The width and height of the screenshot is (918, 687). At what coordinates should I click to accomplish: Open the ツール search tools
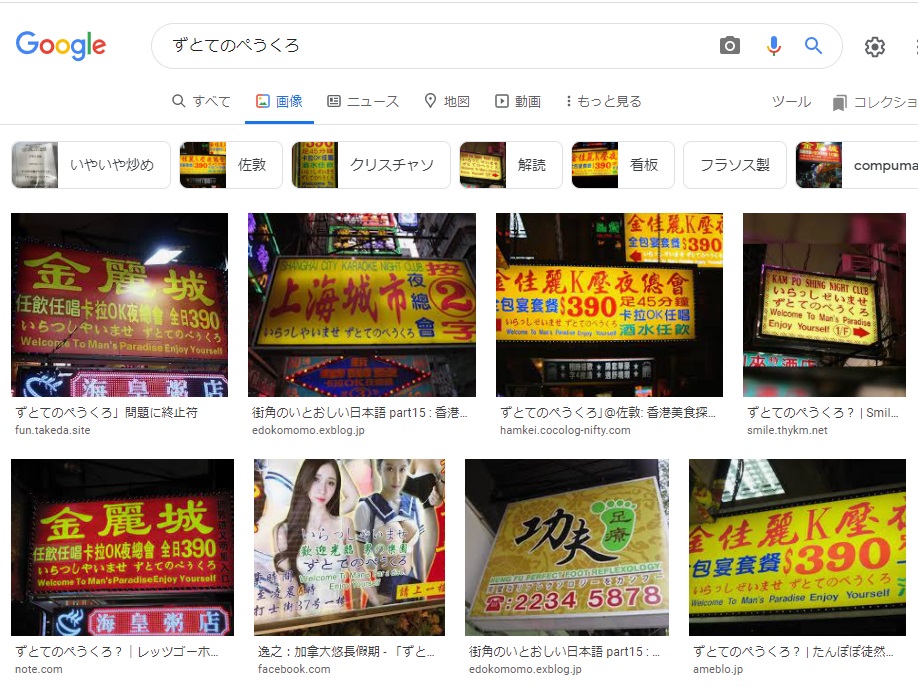pyautogui.click(x=791, y=102)
